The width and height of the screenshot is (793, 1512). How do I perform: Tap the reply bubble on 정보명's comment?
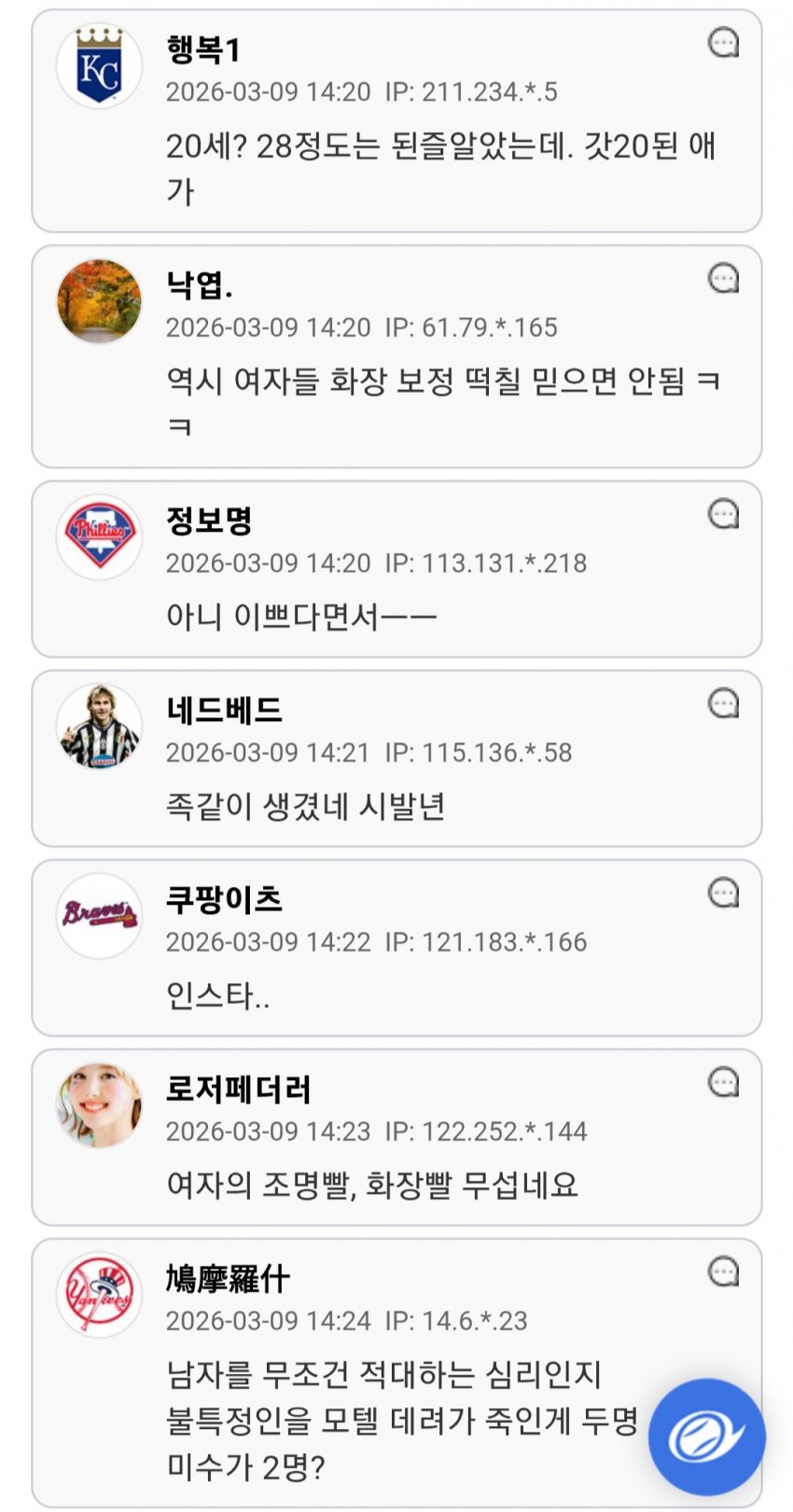(724, 514)
